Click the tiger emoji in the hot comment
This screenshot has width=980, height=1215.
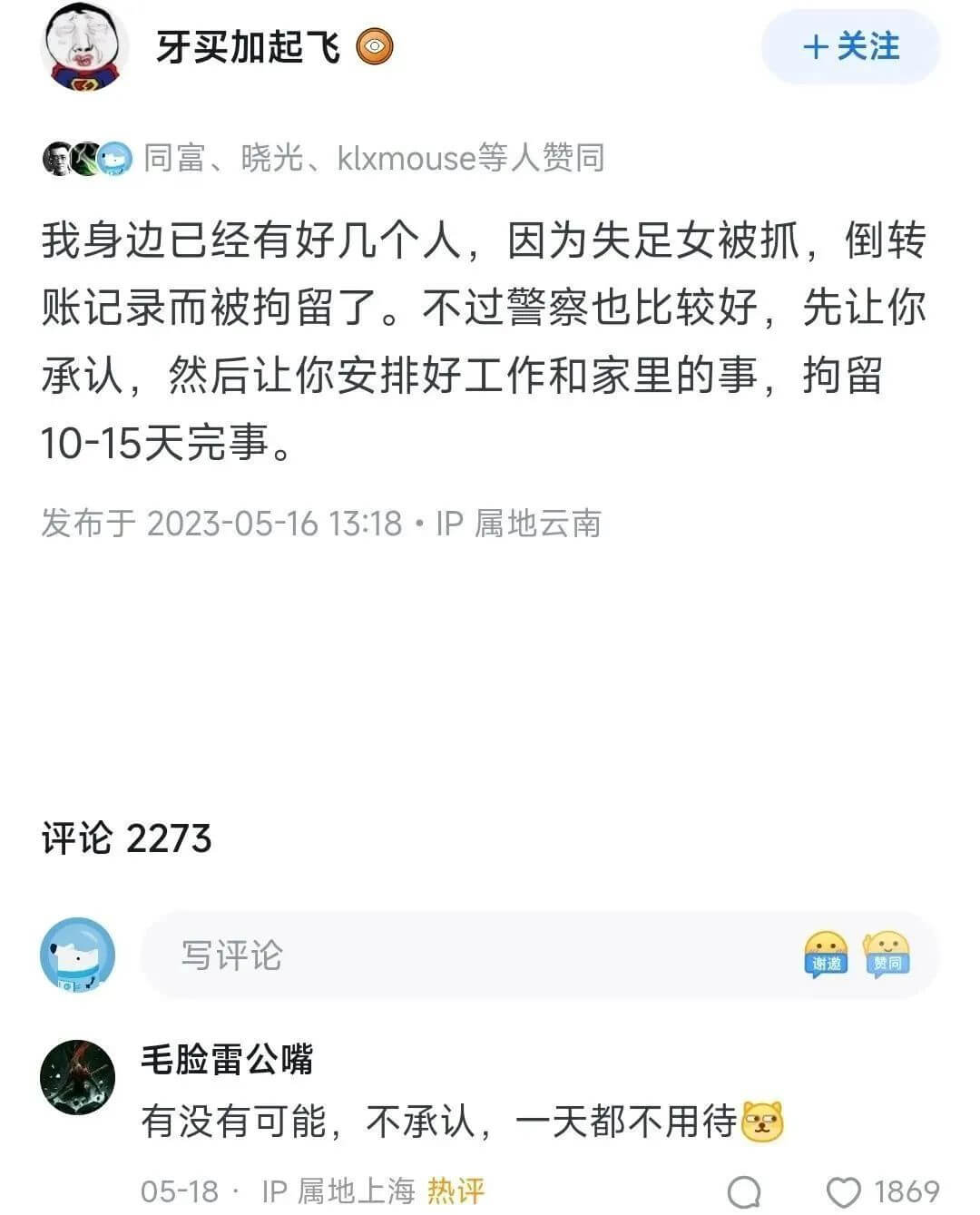[760, 1123]
